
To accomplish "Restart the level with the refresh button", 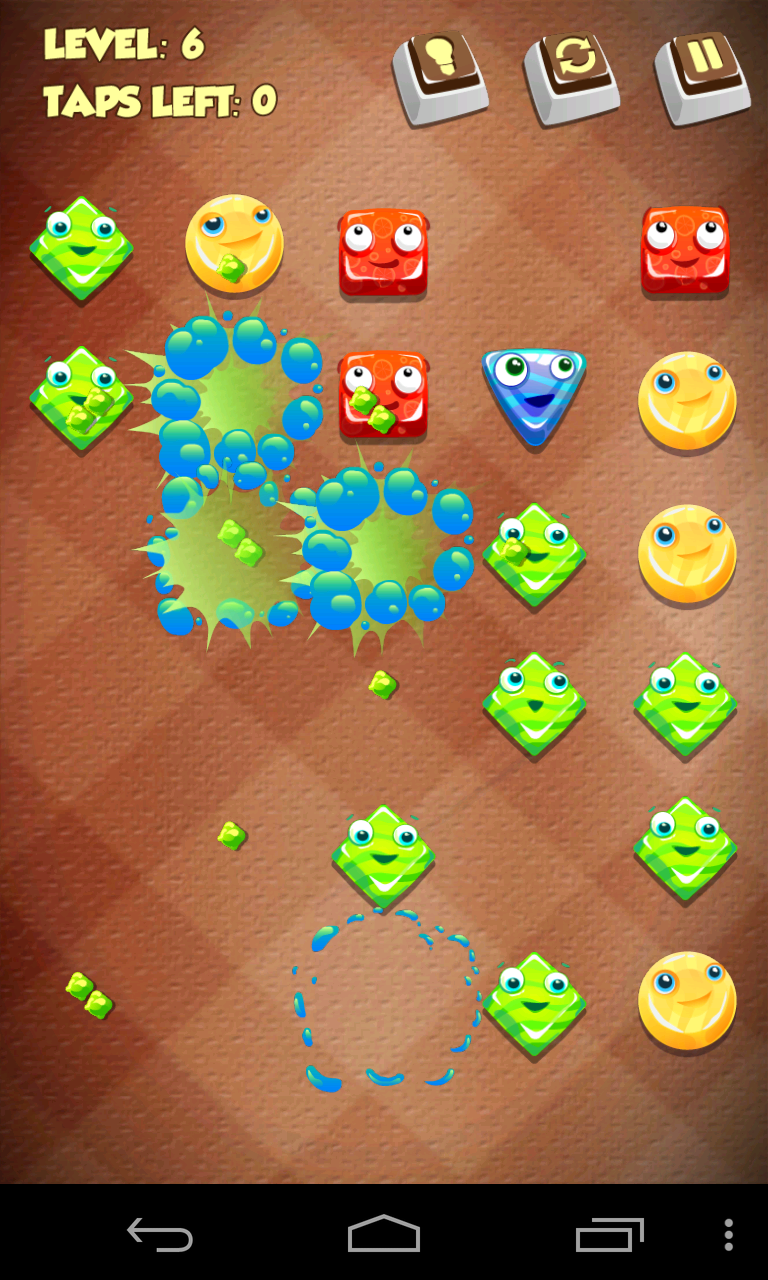I will (x=572, y=72).
